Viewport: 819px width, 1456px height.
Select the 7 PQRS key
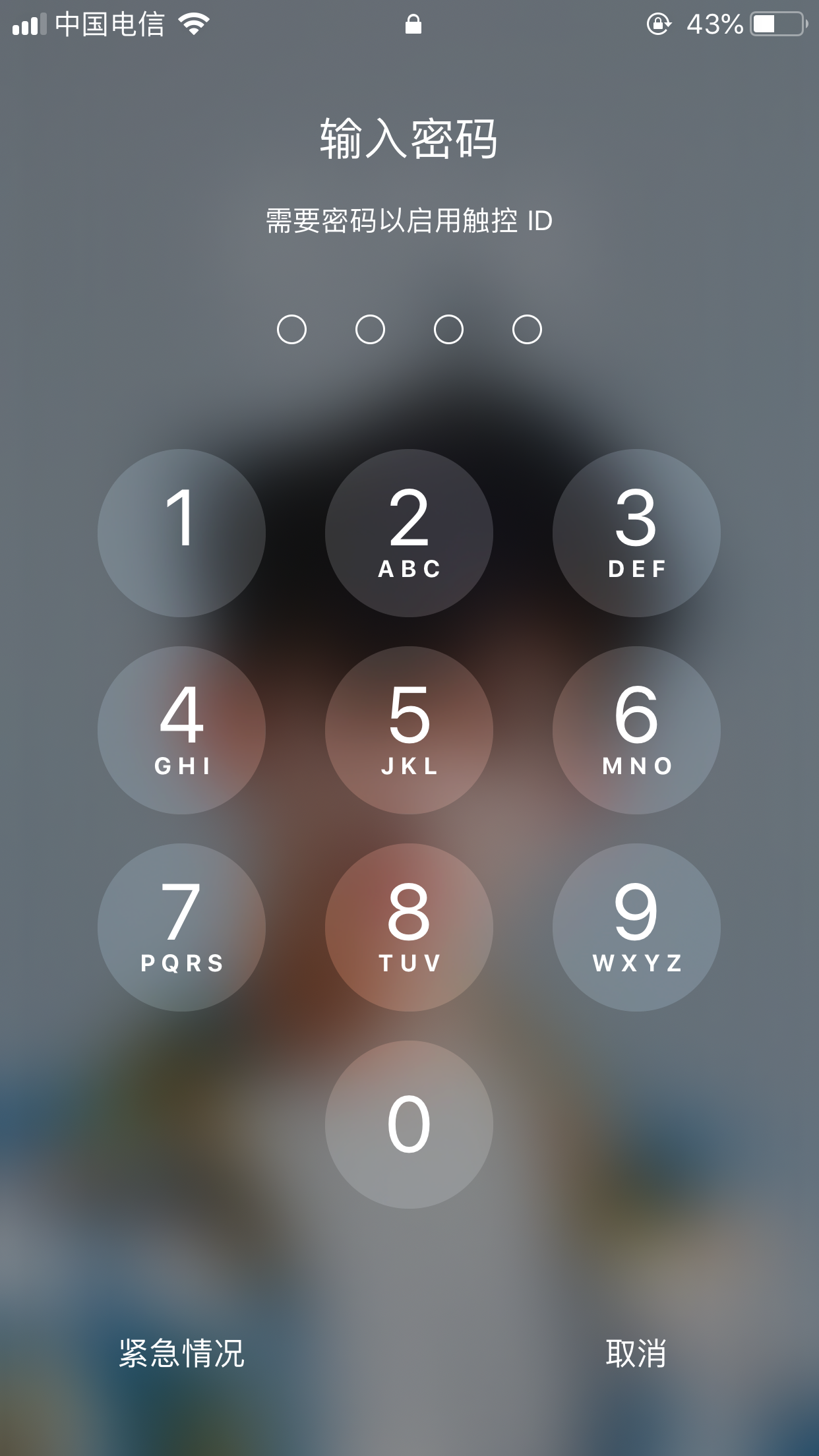[181, 927]
